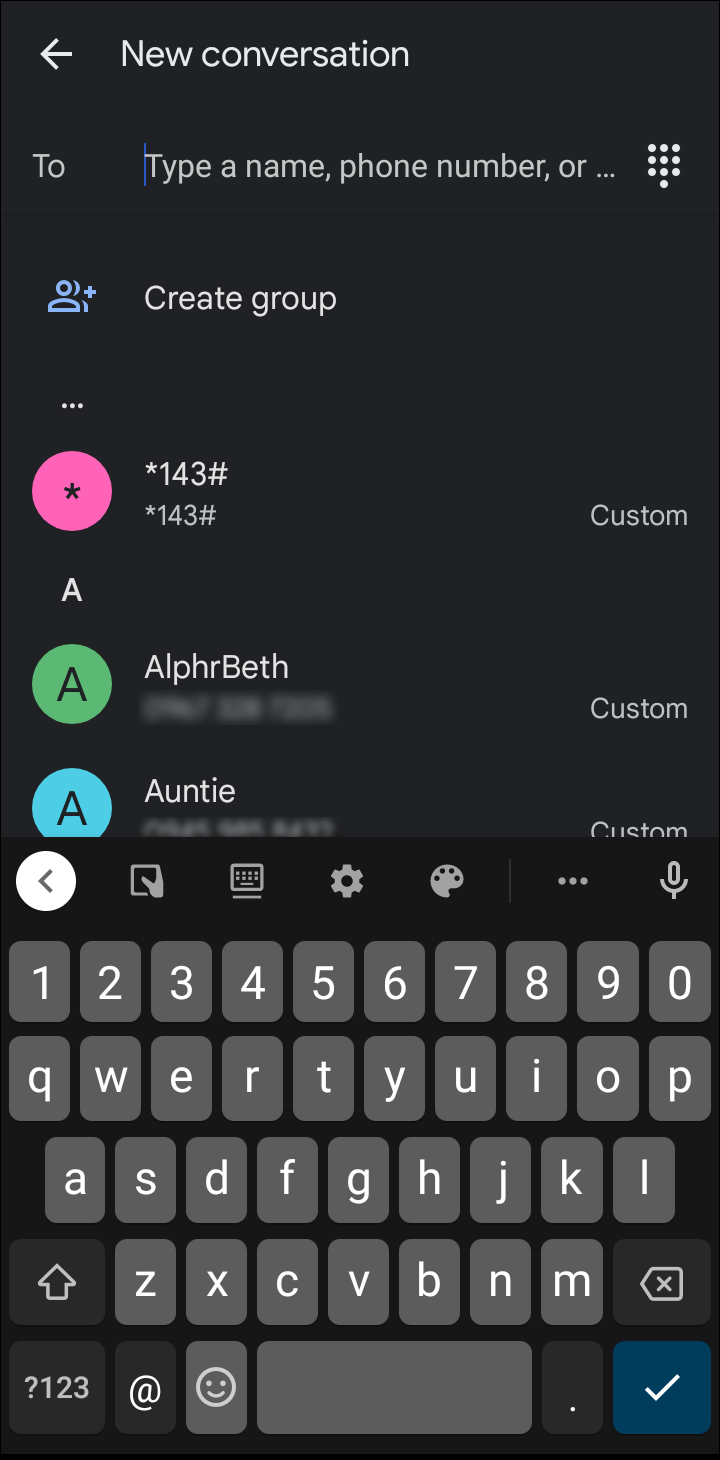Hit the backspace key
The width and height of the screenshot is (720, 1460).
662,1283
